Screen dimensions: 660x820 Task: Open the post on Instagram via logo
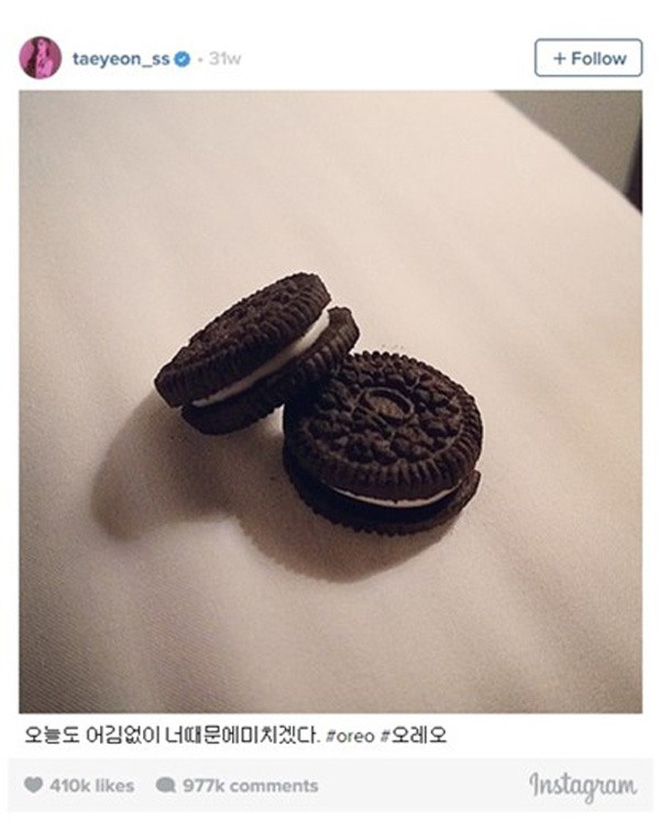[581, 786]
